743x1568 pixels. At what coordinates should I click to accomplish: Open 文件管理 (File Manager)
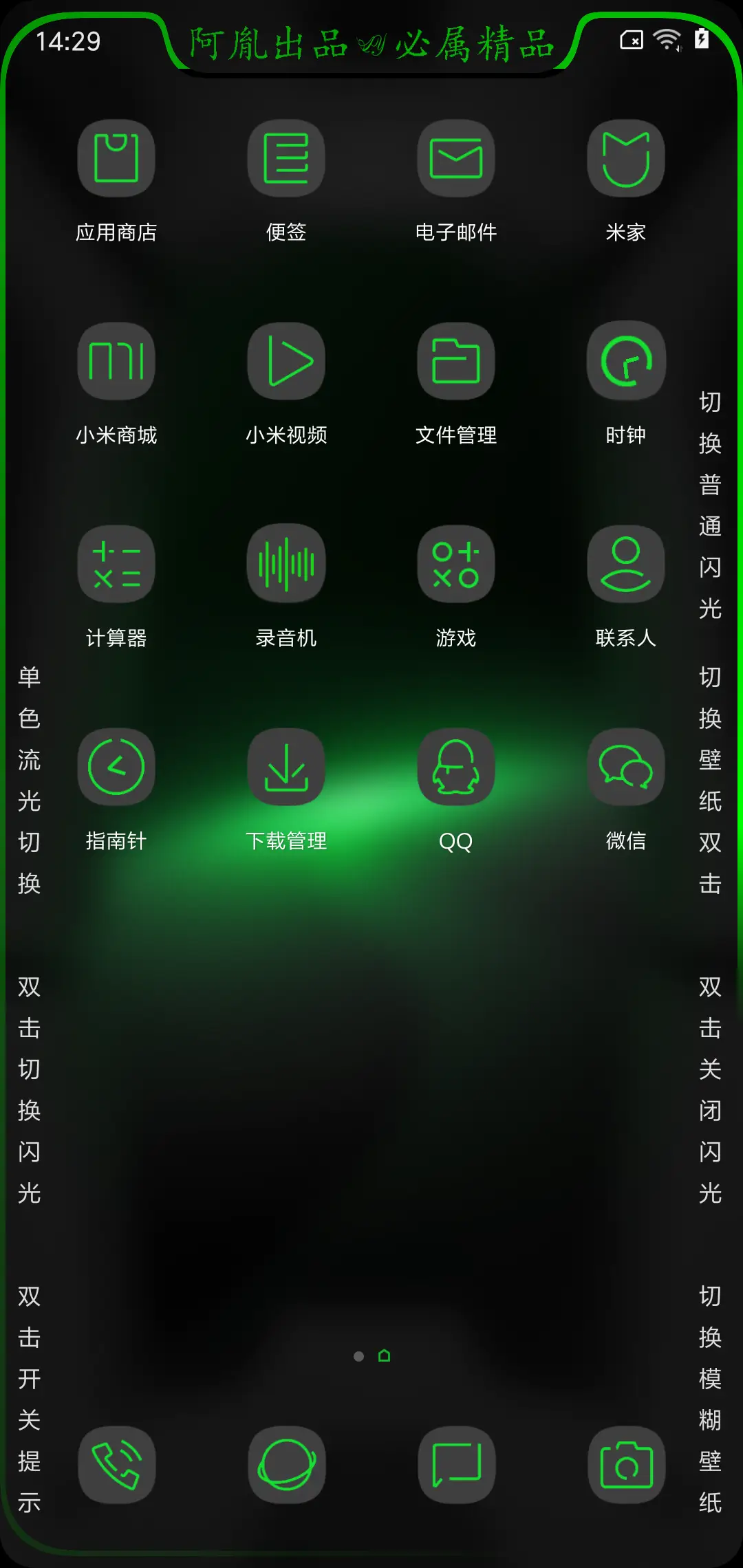tap(456, 361)
